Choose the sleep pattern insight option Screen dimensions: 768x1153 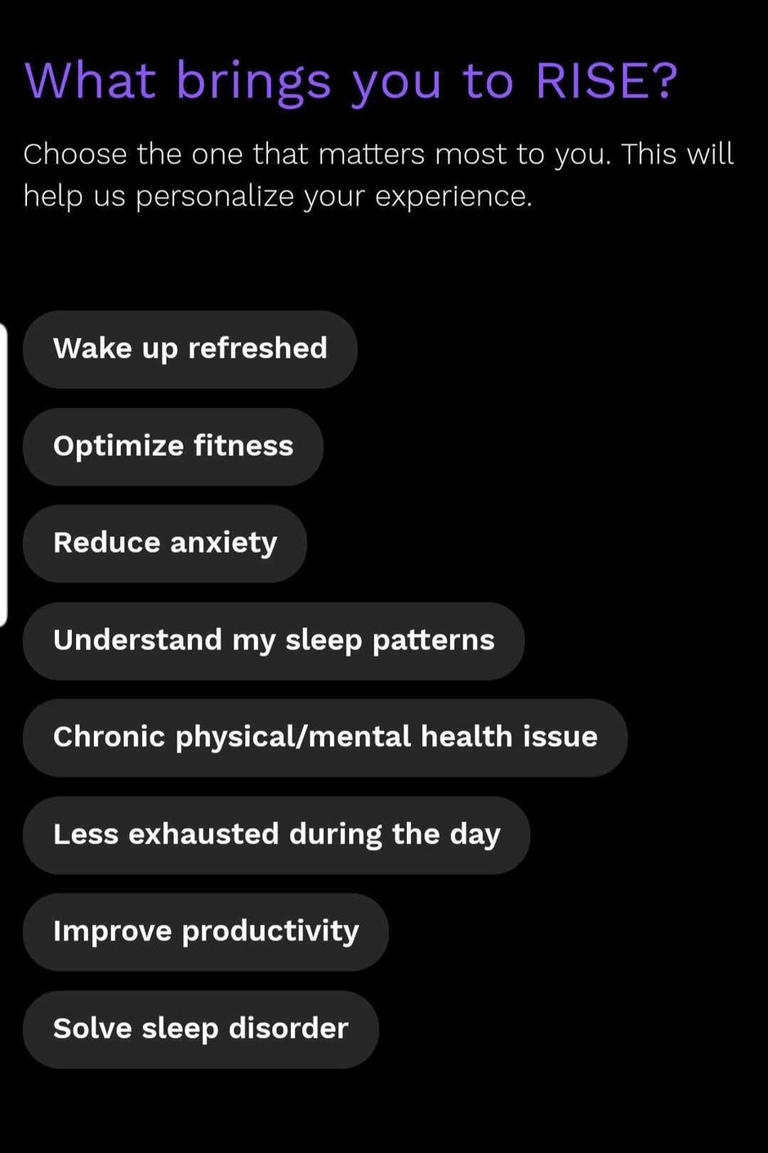(272, 640)
